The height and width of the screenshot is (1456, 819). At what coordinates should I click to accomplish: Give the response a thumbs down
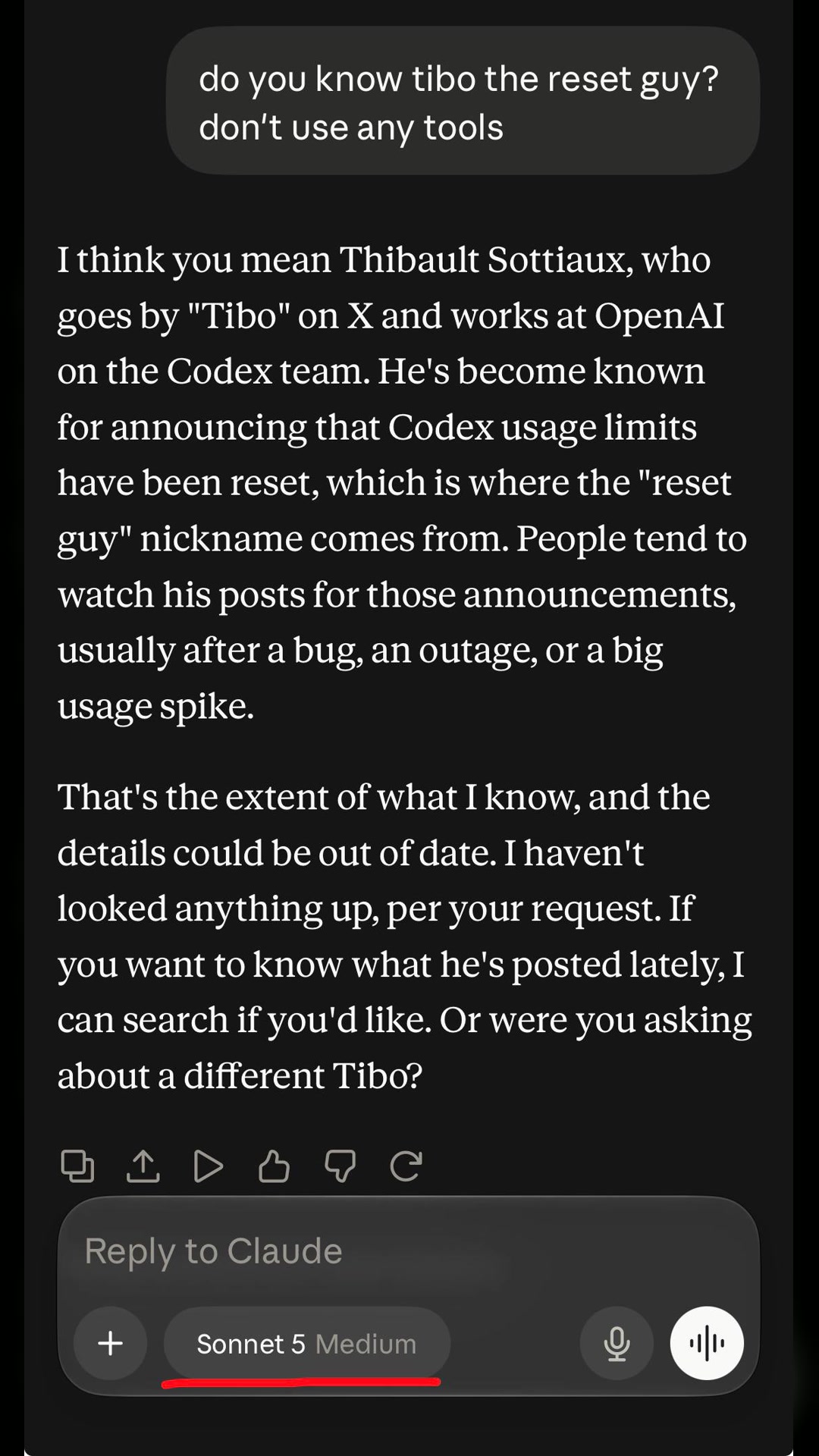point(340,1166)
